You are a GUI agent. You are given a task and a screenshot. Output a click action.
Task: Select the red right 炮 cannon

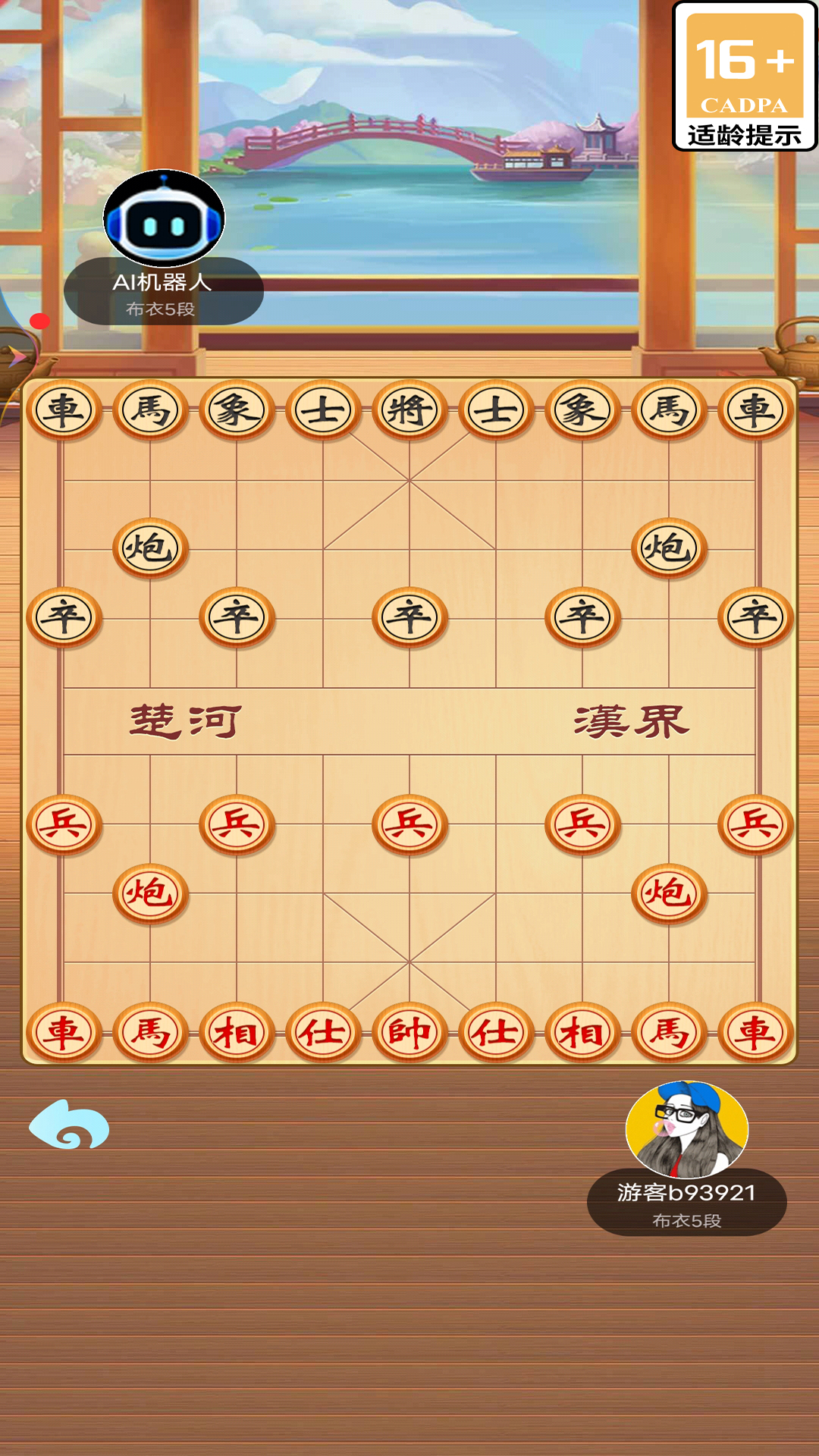[669, 893]
